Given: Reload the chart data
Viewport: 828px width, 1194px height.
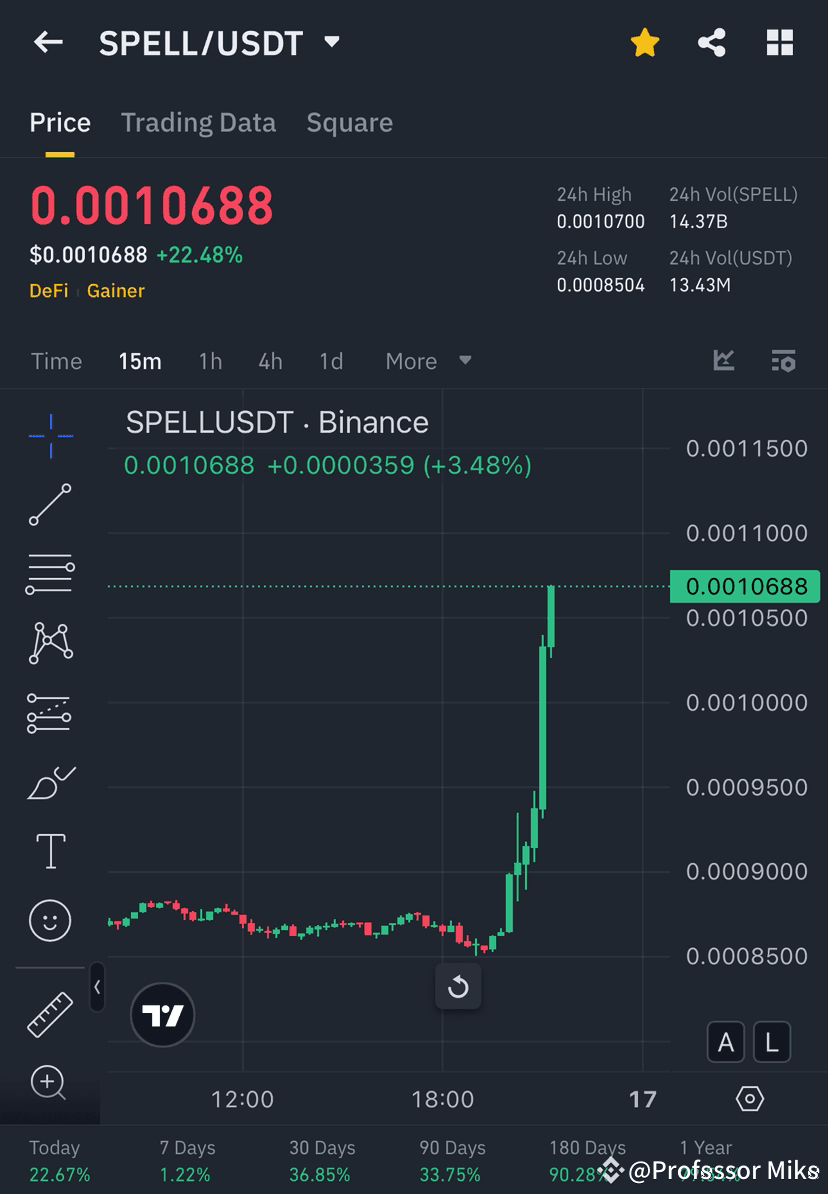Looking at the screenshot, I should tap(458, 986).
